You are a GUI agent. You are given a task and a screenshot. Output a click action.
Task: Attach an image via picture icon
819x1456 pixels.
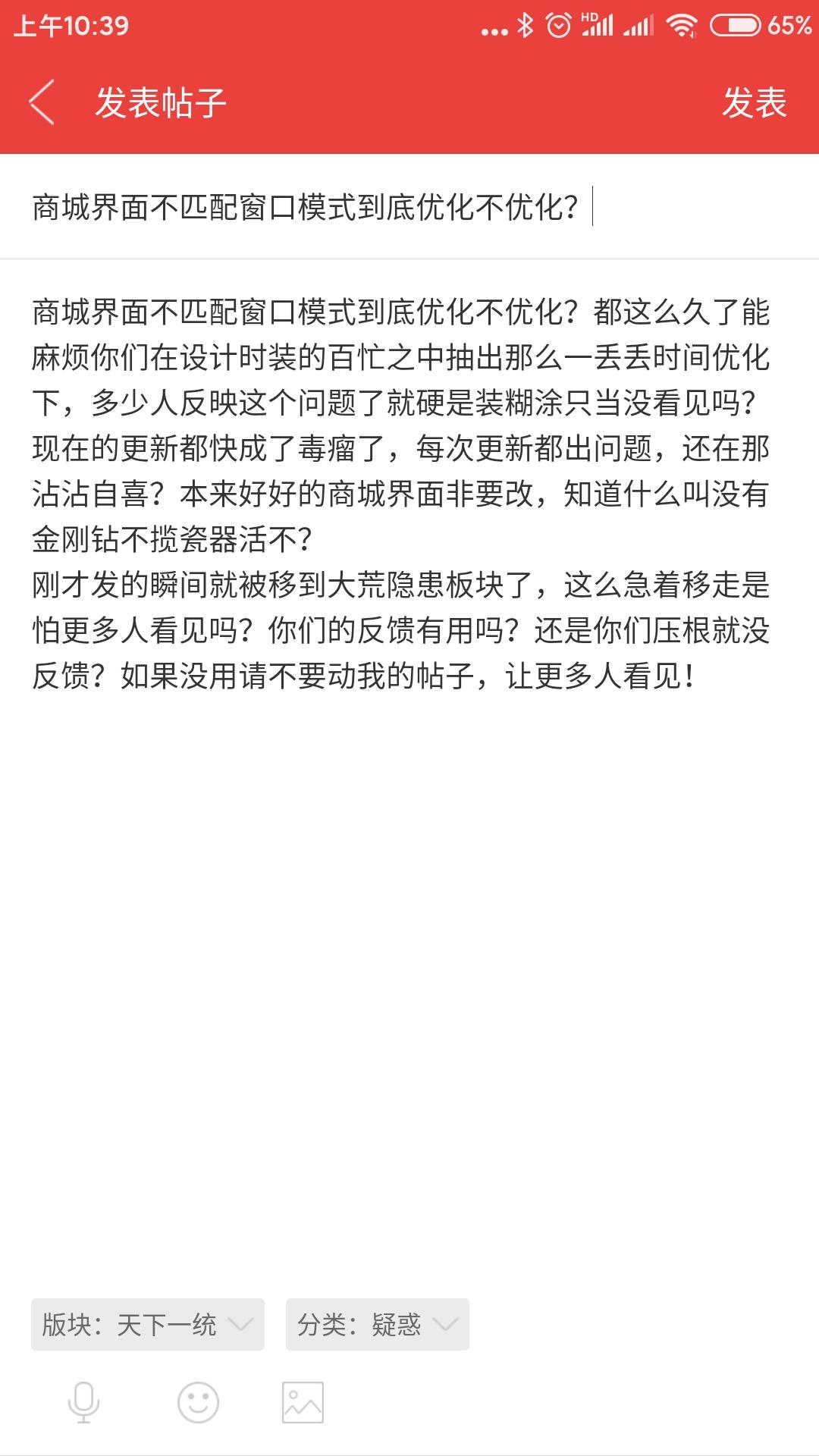(303, 1402)
